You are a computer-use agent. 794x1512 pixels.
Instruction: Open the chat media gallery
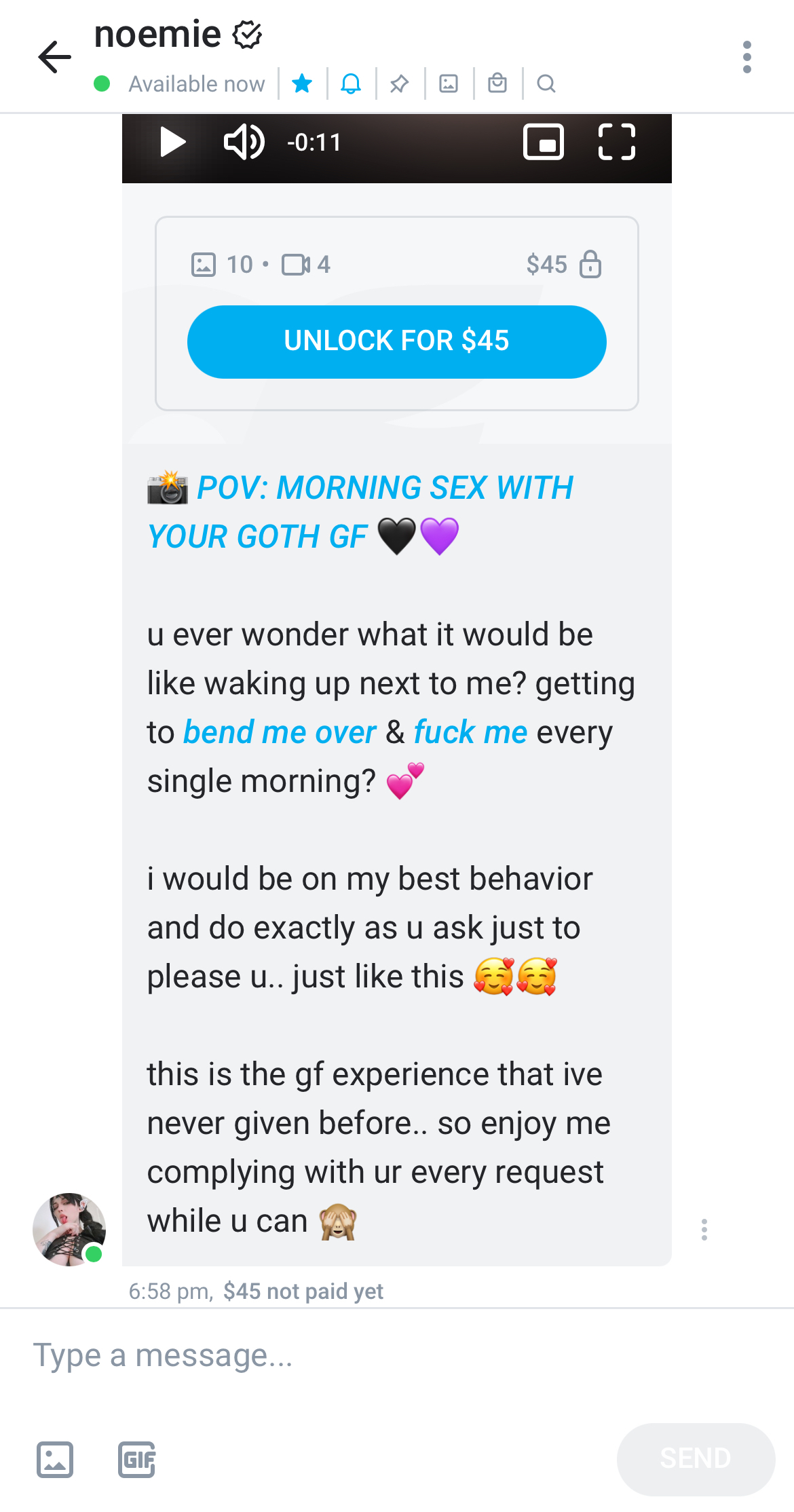point(449,83)
